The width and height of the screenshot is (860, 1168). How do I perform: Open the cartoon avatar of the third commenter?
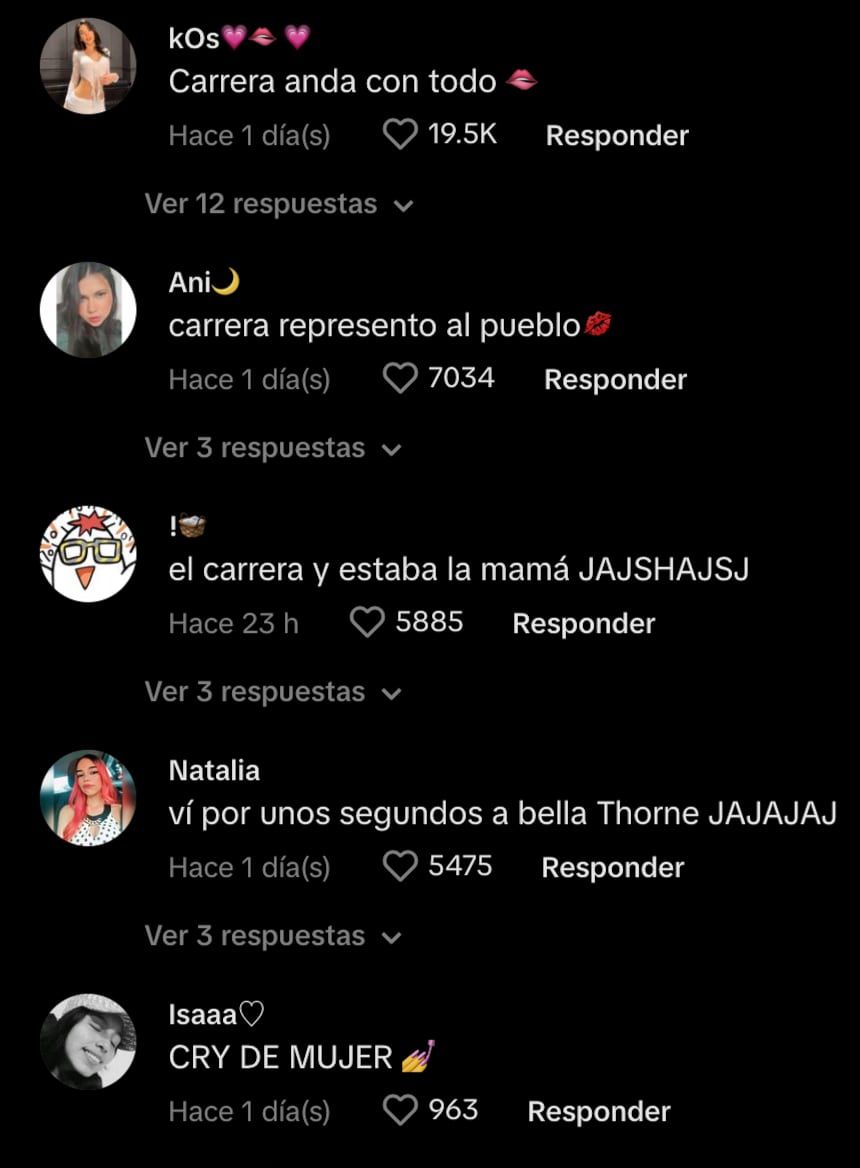pos(87,553)
